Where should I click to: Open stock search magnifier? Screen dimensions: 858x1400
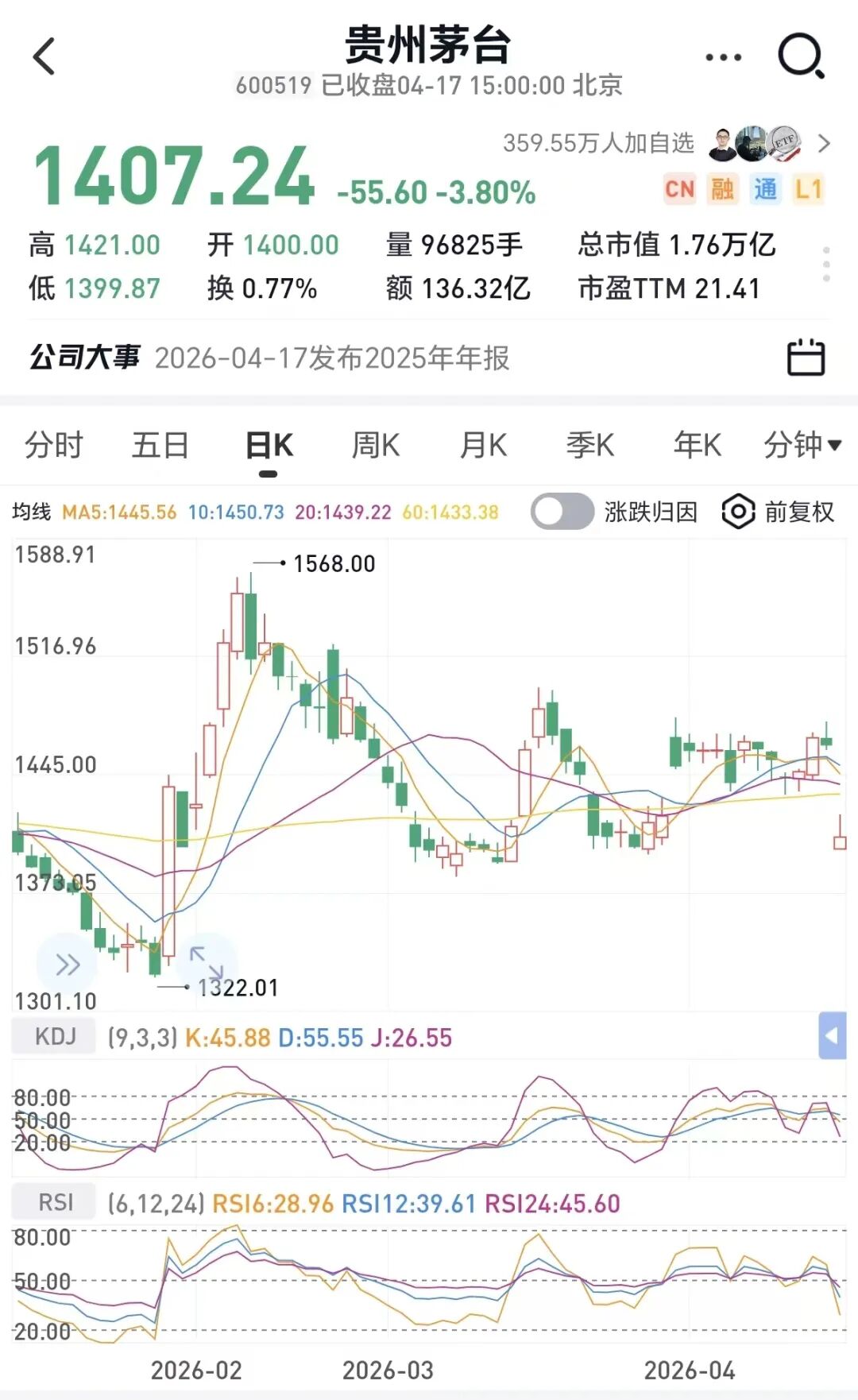[801, 56]
